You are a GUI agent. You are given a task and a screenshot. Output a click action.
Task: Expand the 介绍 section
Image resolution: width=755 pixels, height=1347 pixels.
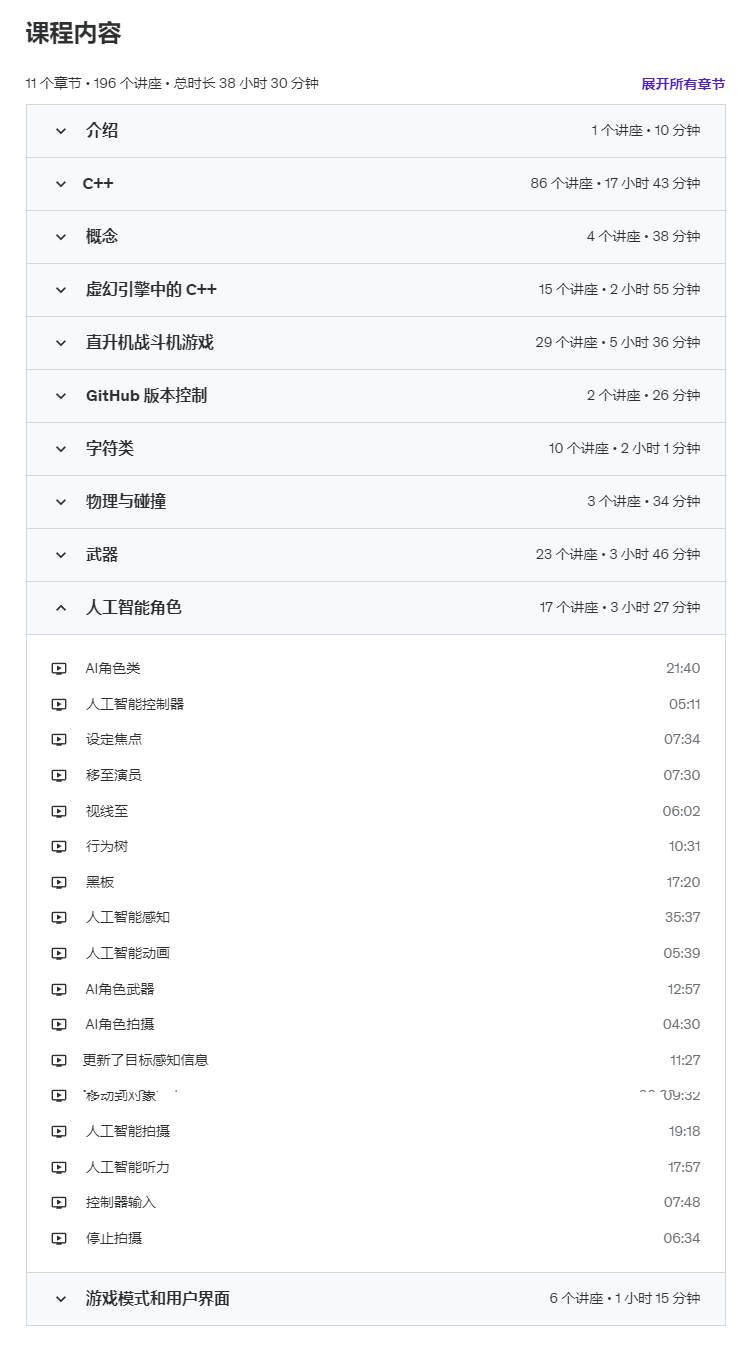(376, 131)
